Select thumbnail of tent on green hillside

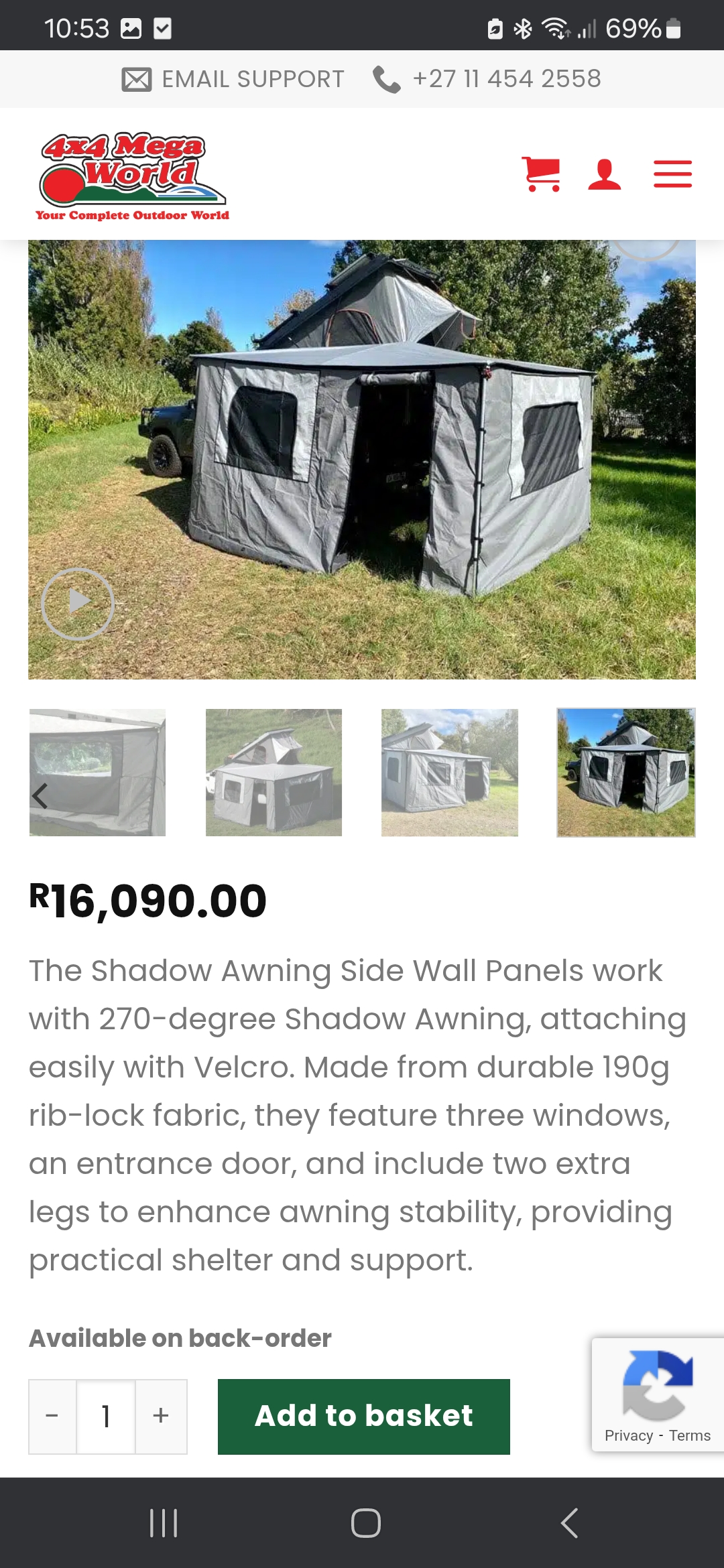click(x=274, y=772)
